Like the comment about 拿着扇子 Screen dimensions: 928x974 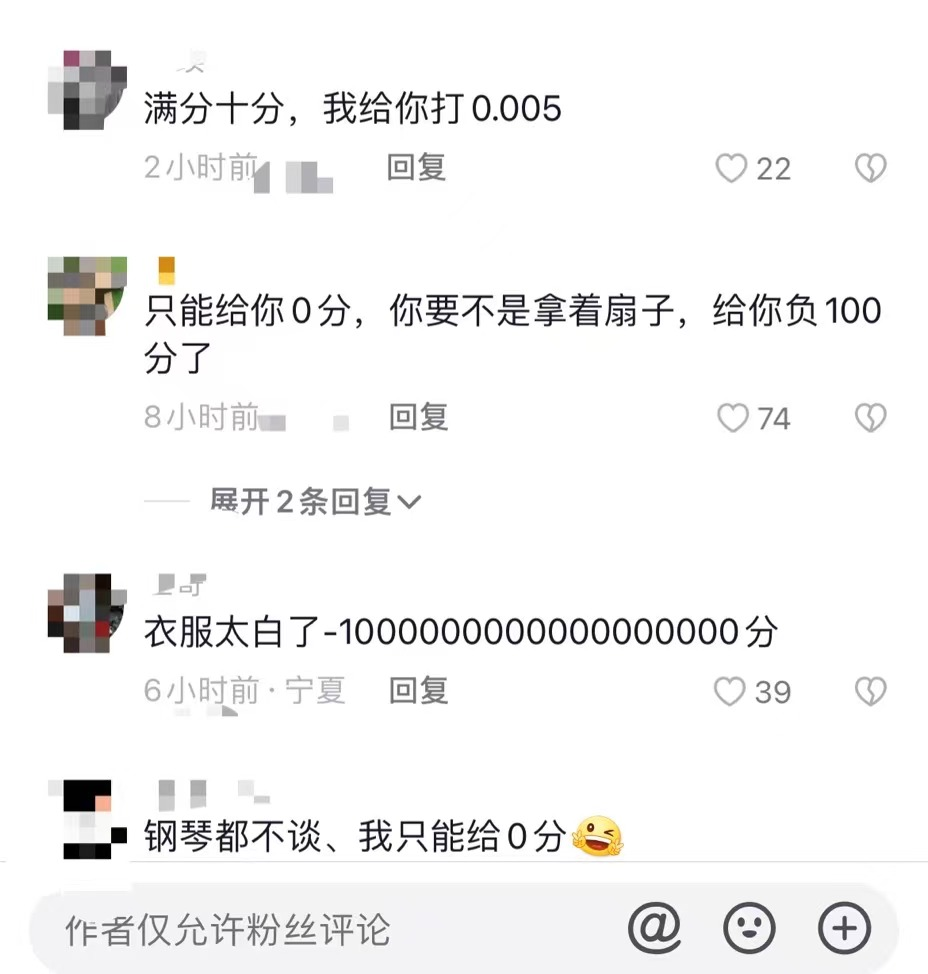pos(733,418)
